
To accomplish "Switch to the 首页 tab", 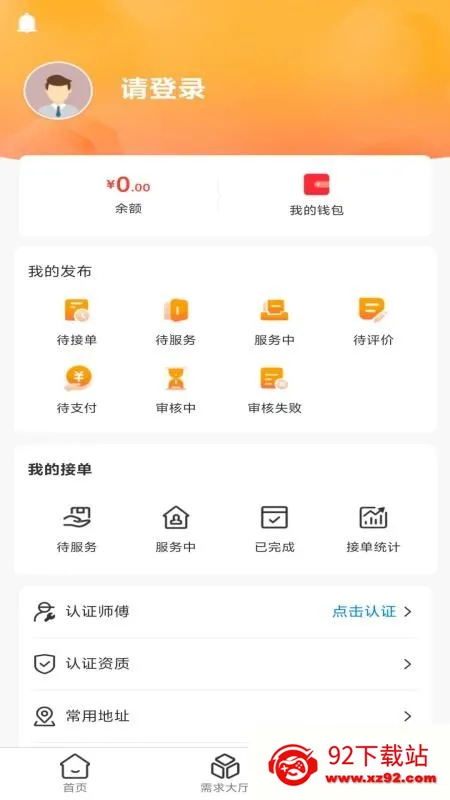I will pyautogui.click(x=75, y=773).
